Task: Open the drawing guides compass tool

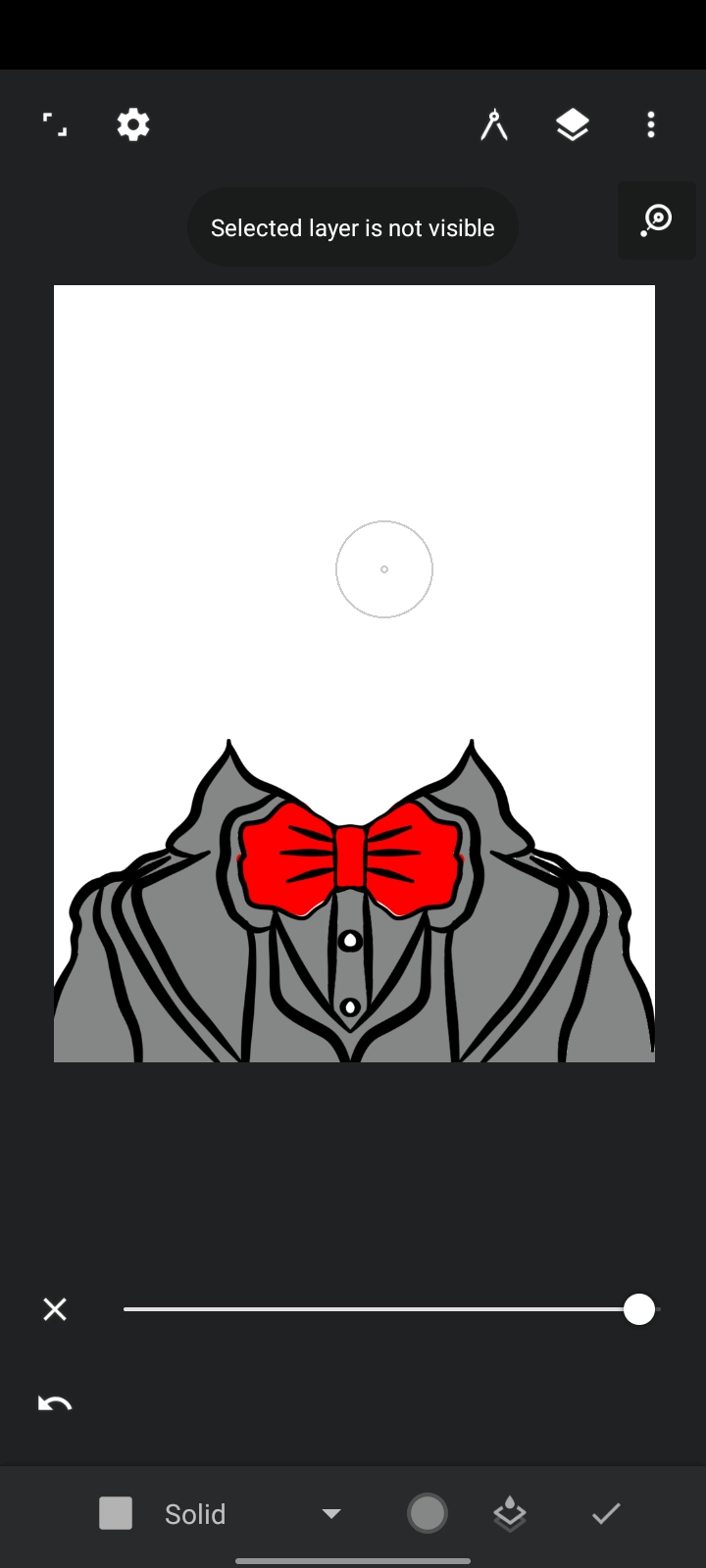Action: 494,124
